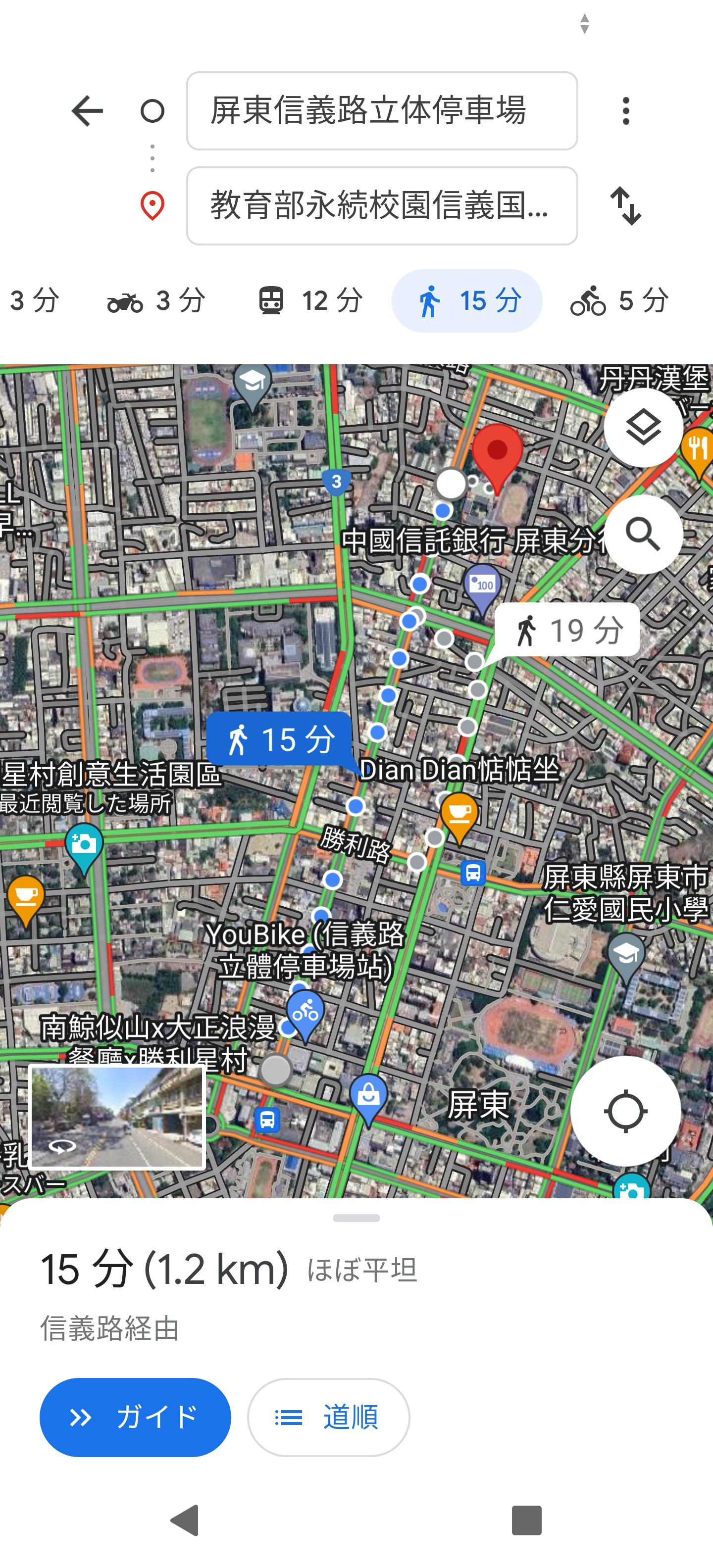Screen dimensions: 713x1568
Task: Open map layers button
Action: coord(643,427)
